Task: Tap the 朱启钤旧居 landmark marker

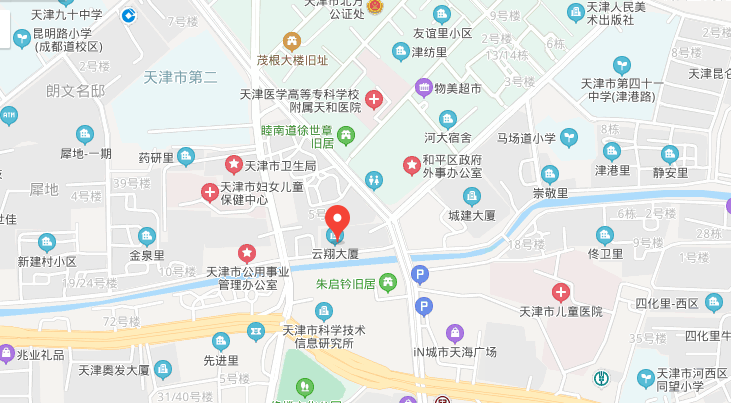Action: coord(387,284)
